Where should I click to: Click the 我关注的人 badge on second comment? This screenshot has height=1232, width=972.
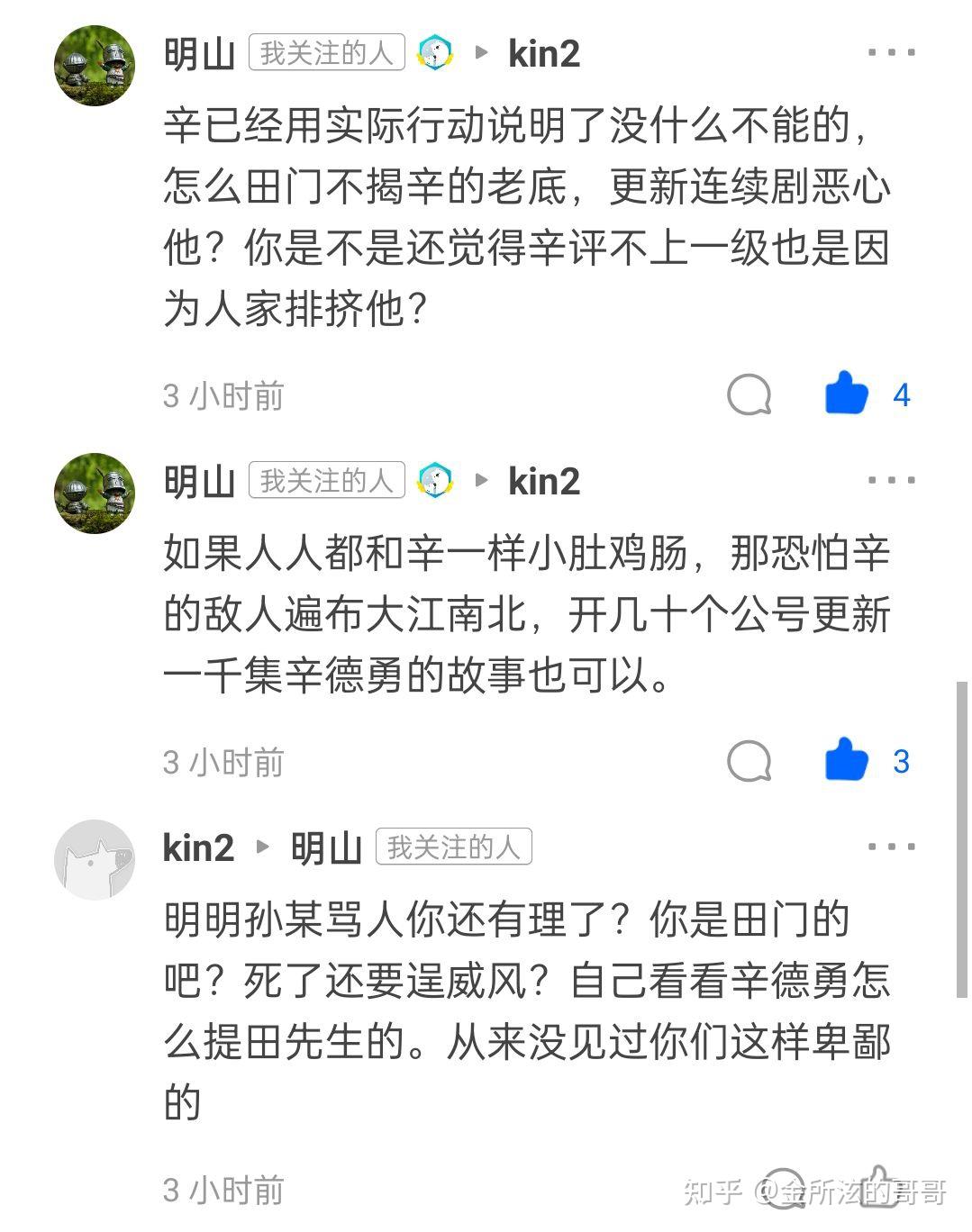pos(325,479)
